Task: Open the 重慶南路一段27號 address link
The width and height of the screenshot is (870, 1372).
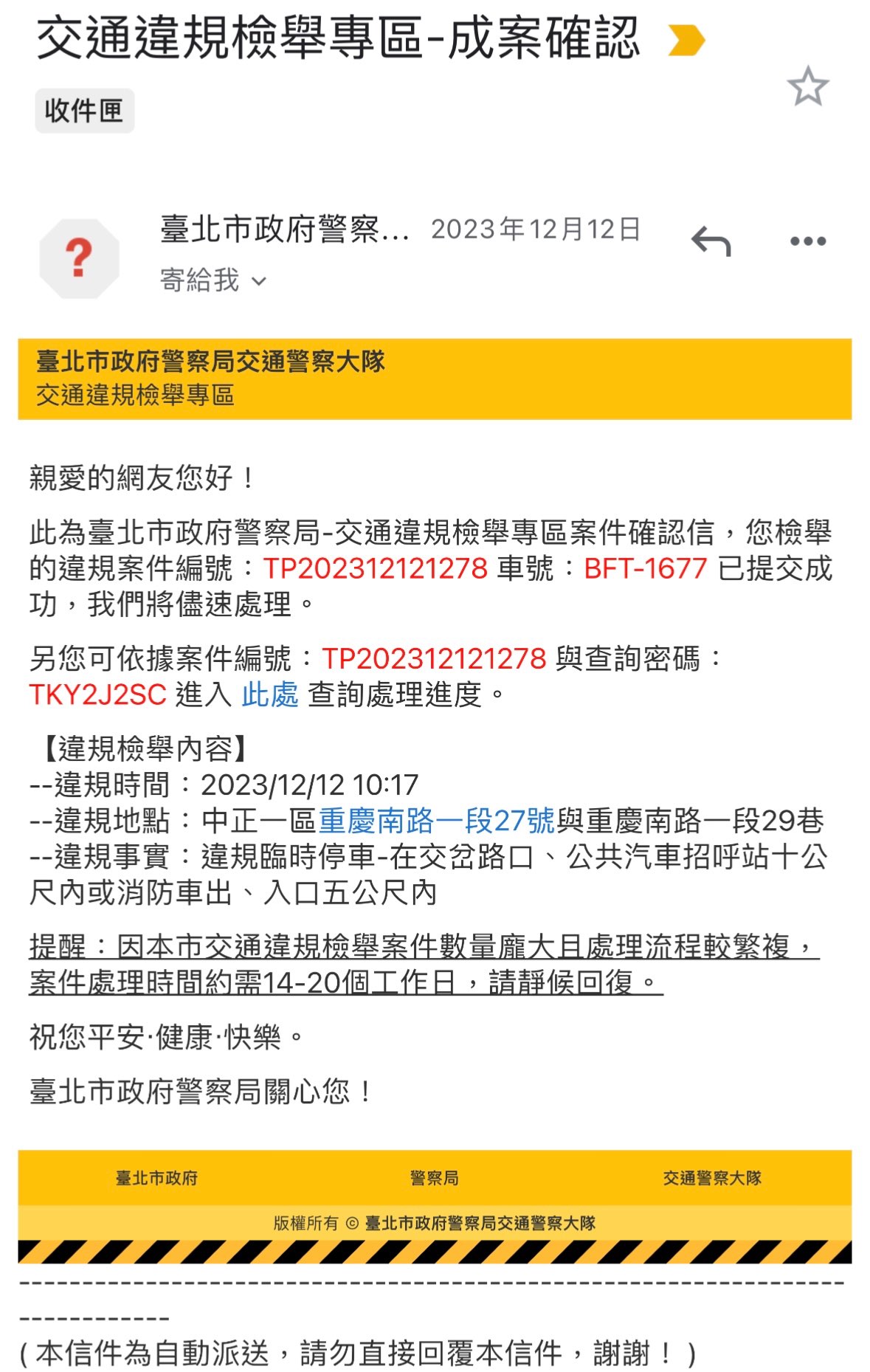Action: pyautogui.click(x=436, y=821)
